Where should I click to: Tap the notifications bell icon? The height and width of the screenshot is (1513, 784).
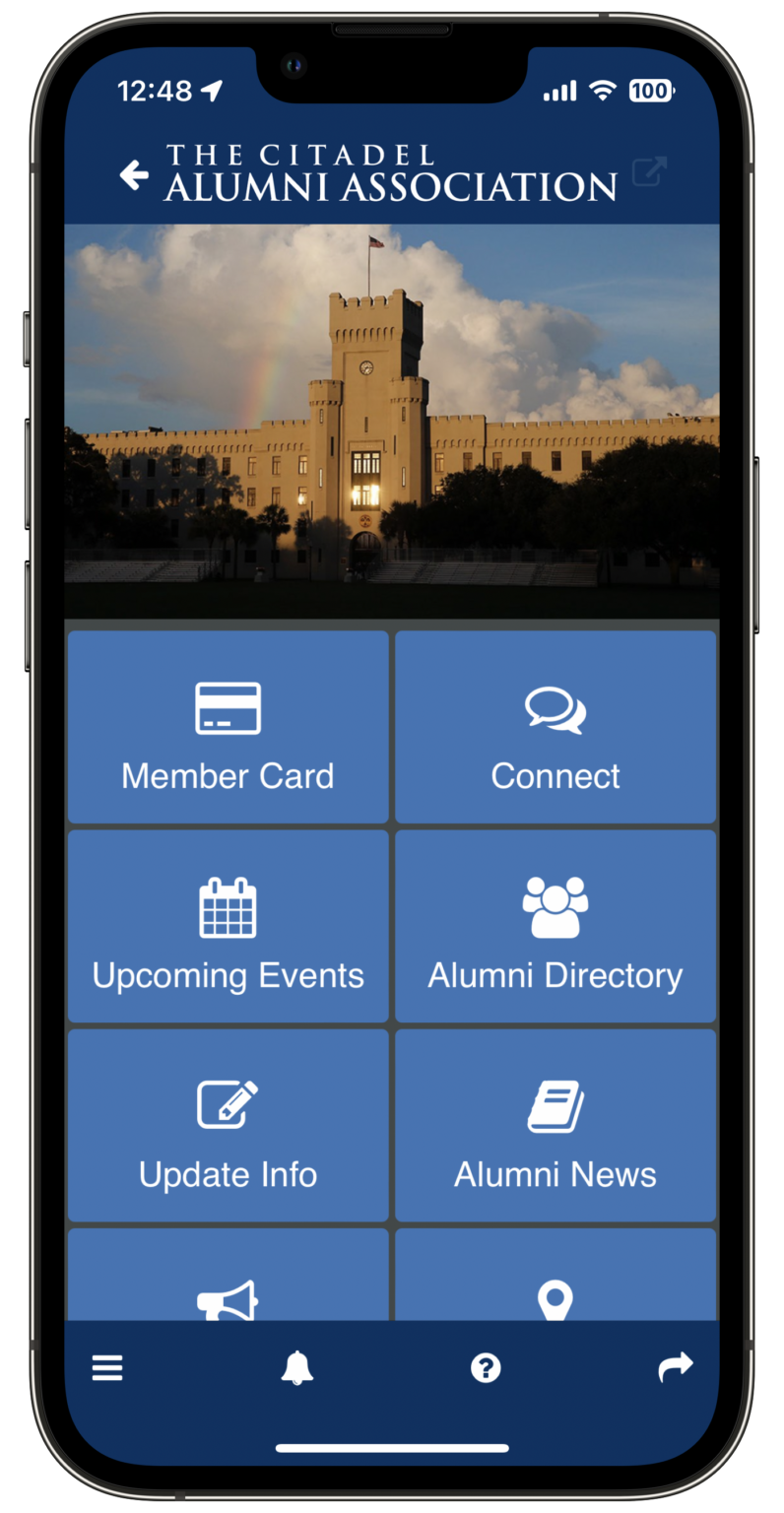click(296, 1367)
